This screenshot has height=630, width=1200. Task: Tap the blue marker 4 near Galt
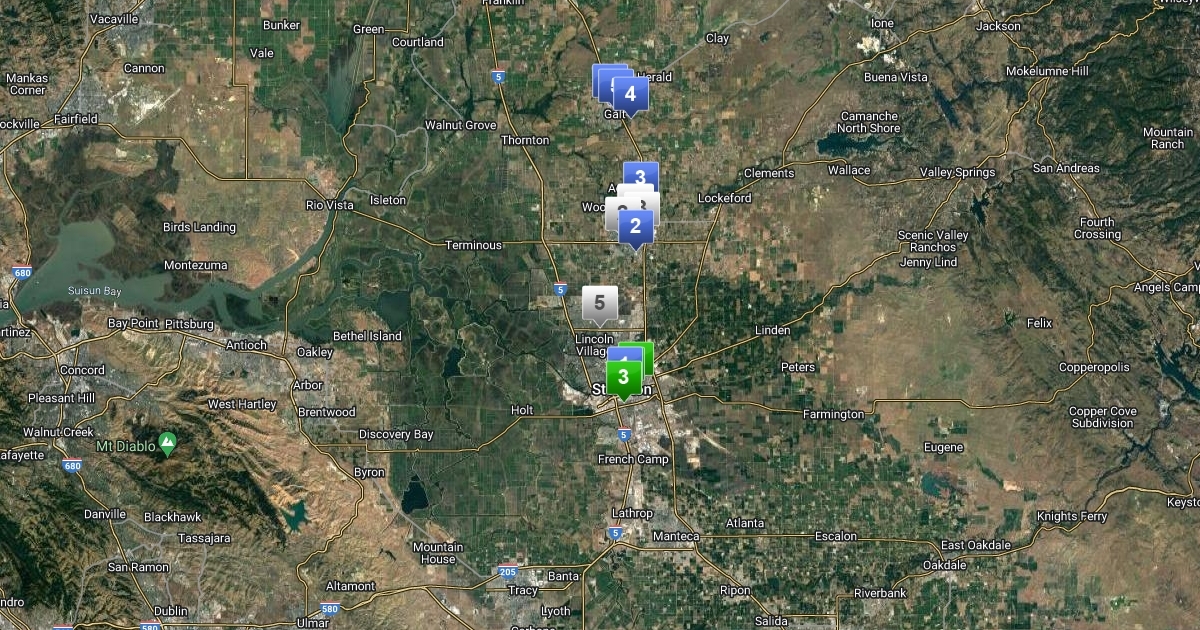click(630, 95)
